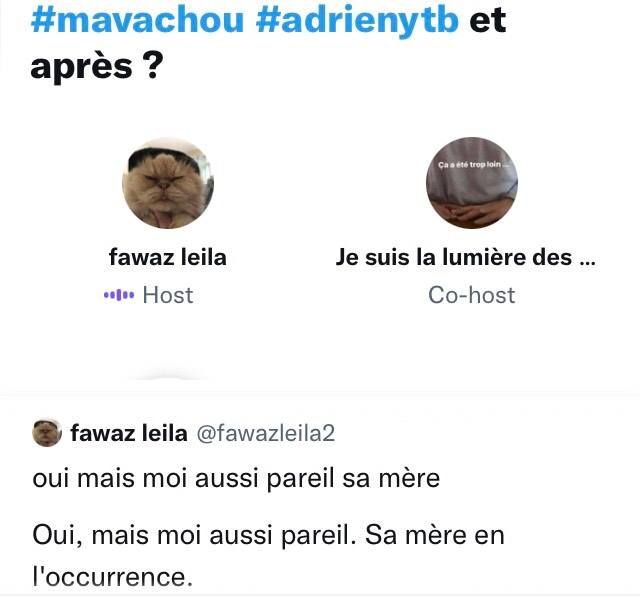640x607 pixels.
Task: Open the #adrienytb hashtag
Action: tap(357, 21)
